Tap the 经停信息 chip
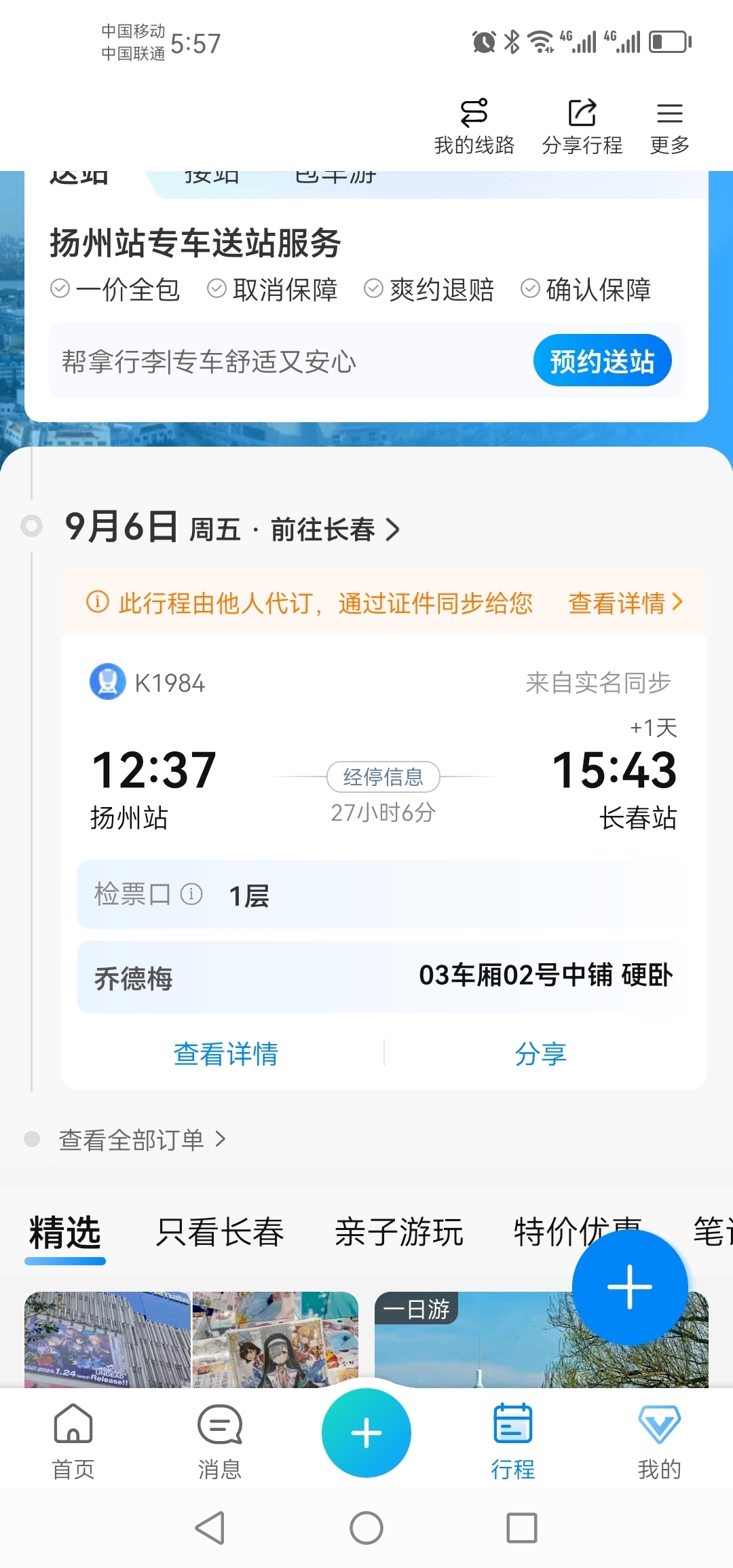The height and width of the screenshot is (1568, 733). coord(383,777)
